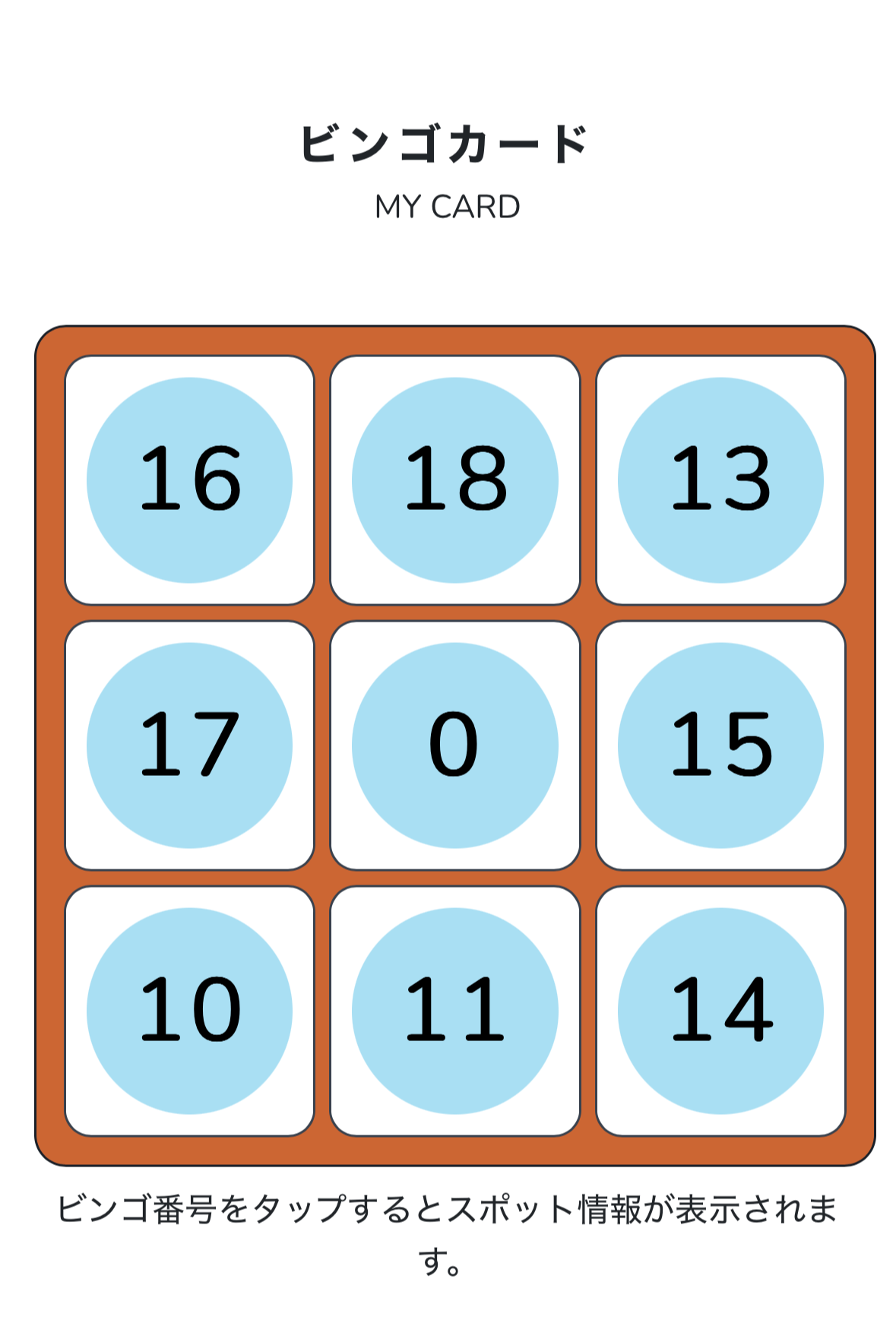
Task: Tap bingo number 16
Action: point(189,480)
